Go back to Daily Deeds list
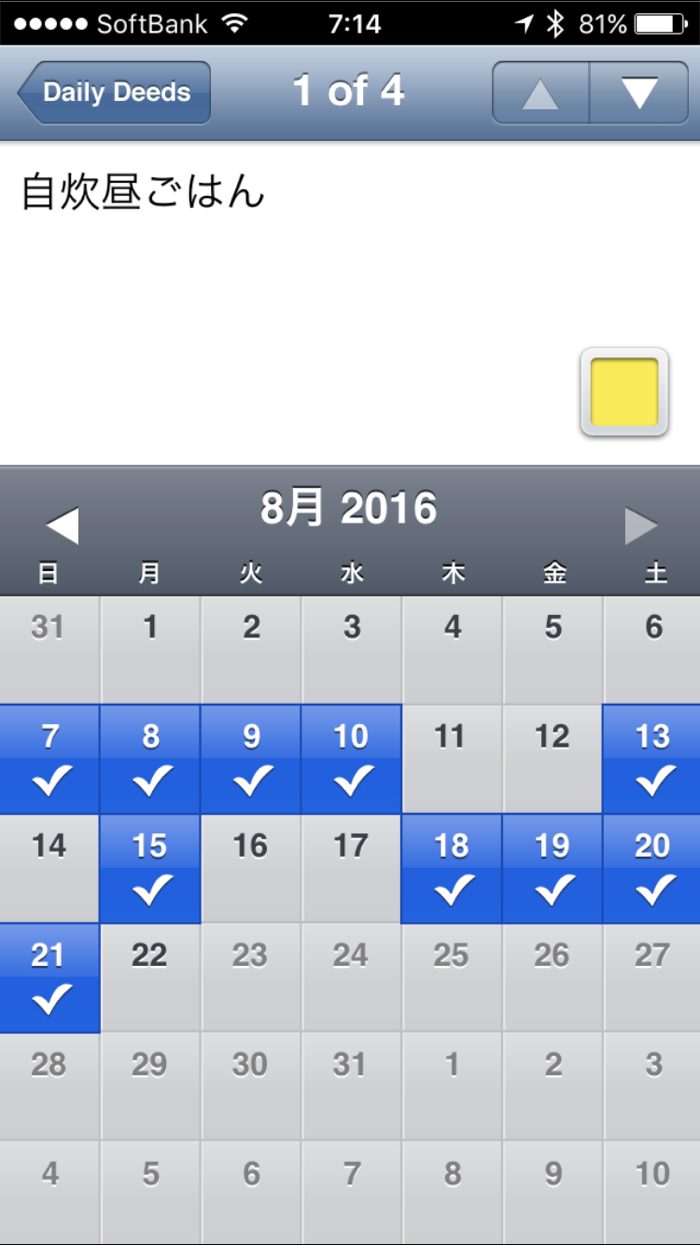700x1245 pixels. click(x=114, y=93)
